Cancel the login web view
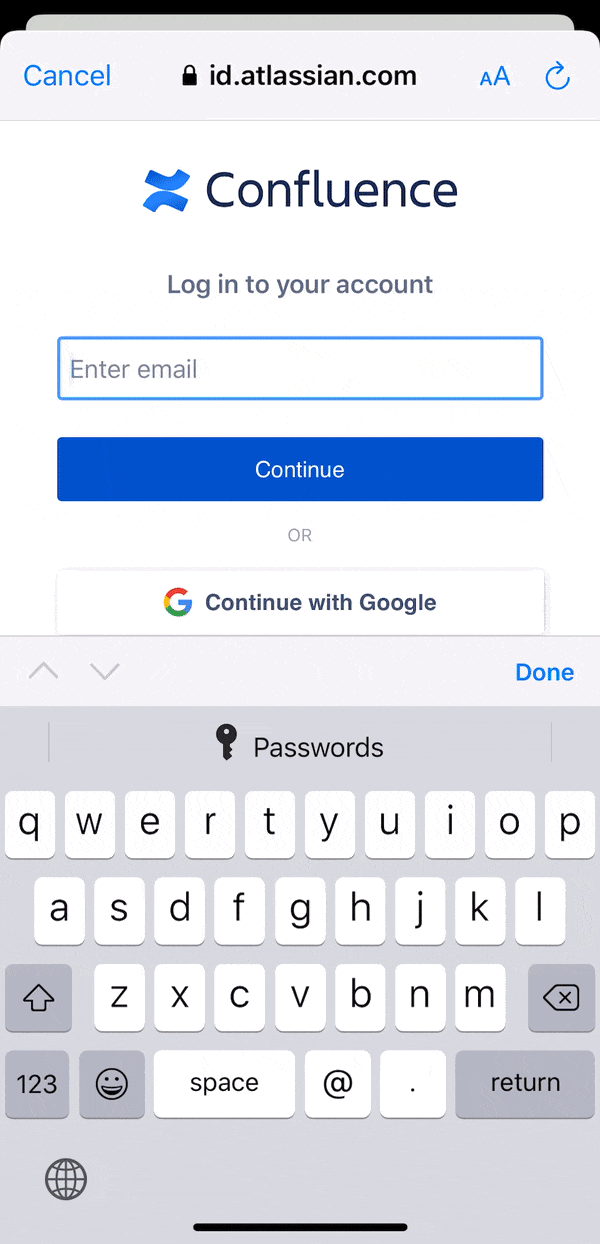 (67, 76)
